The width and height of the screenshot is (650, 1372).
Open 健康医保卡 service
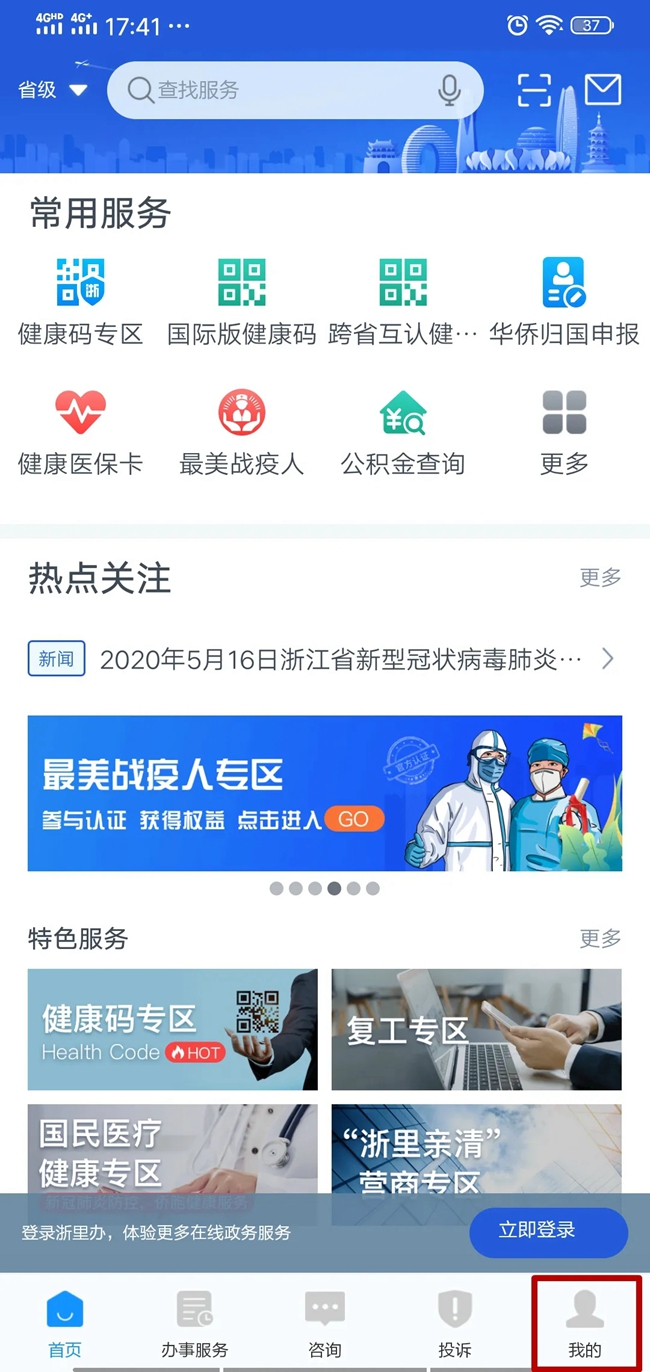click(x=80, y=432)
